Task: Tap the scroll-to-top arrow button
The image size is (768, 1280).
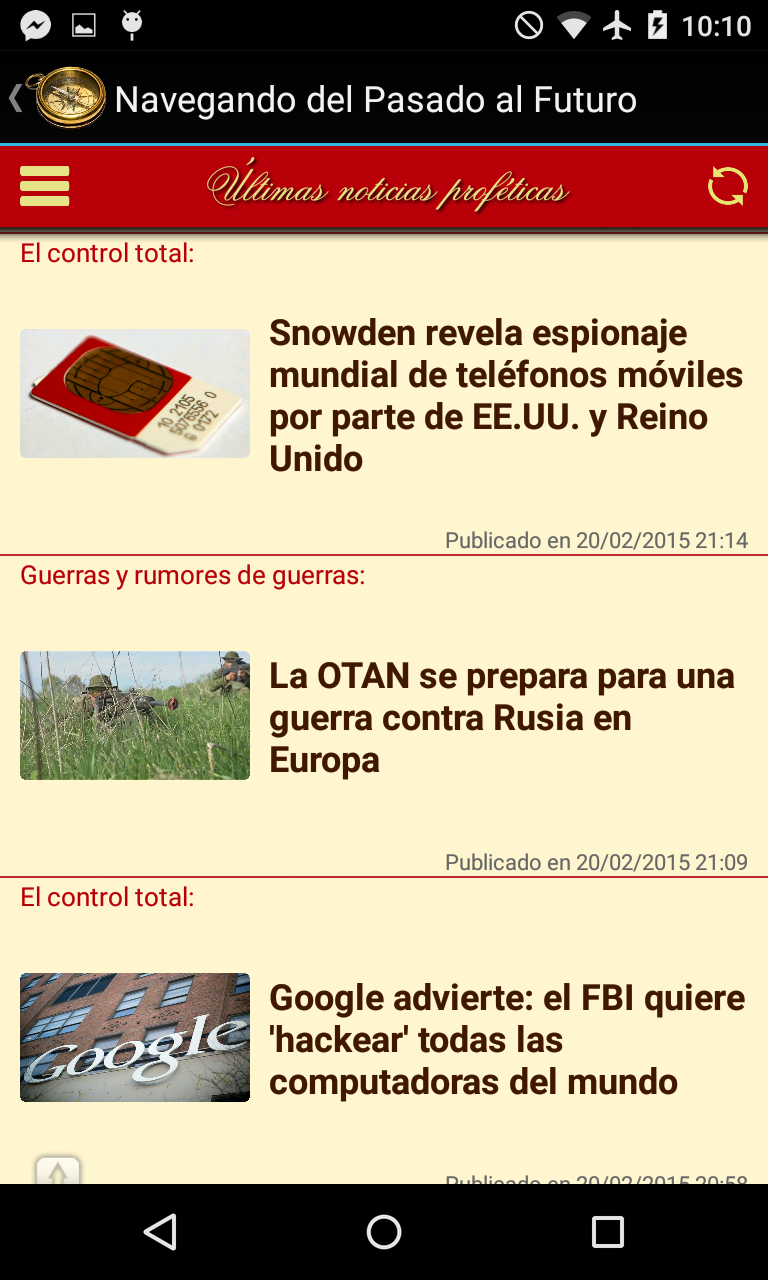Action: pyautogui.click(x=58, y=1171)
